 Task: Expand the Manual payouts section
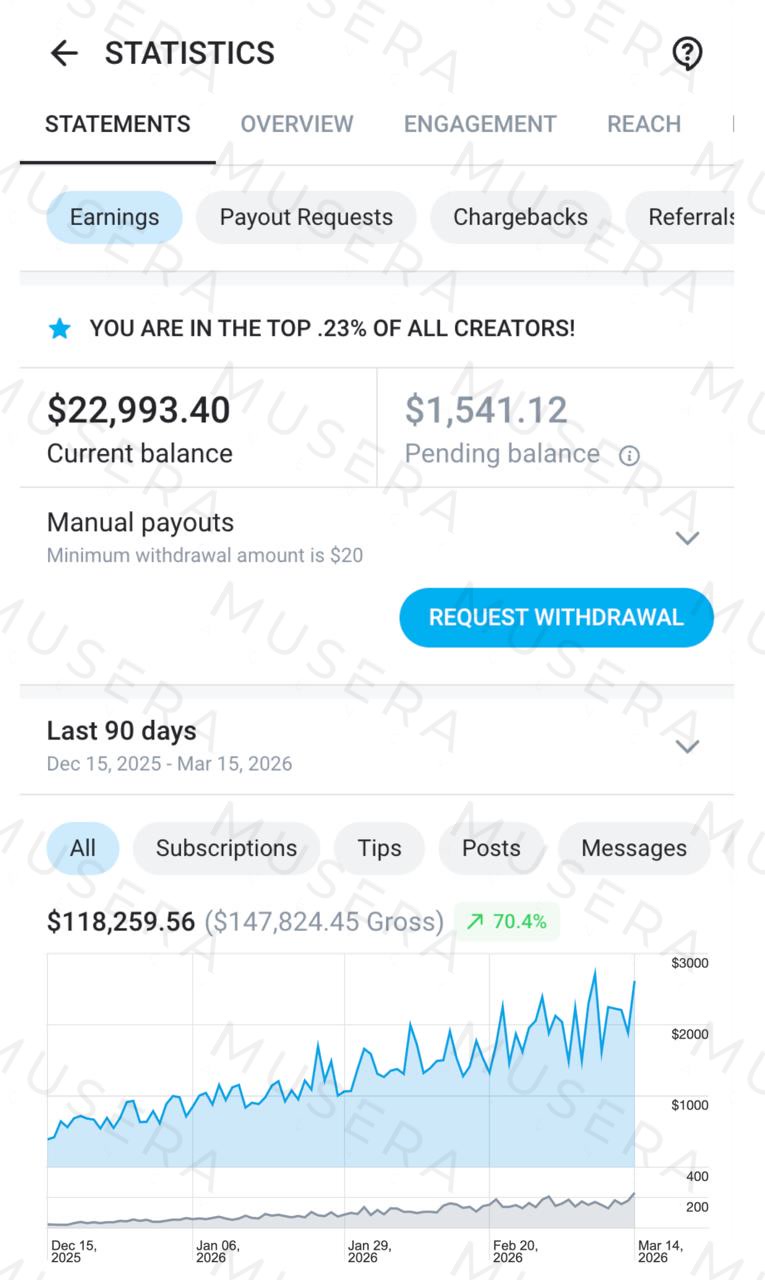pyautogui.click(x=686, y=538)
